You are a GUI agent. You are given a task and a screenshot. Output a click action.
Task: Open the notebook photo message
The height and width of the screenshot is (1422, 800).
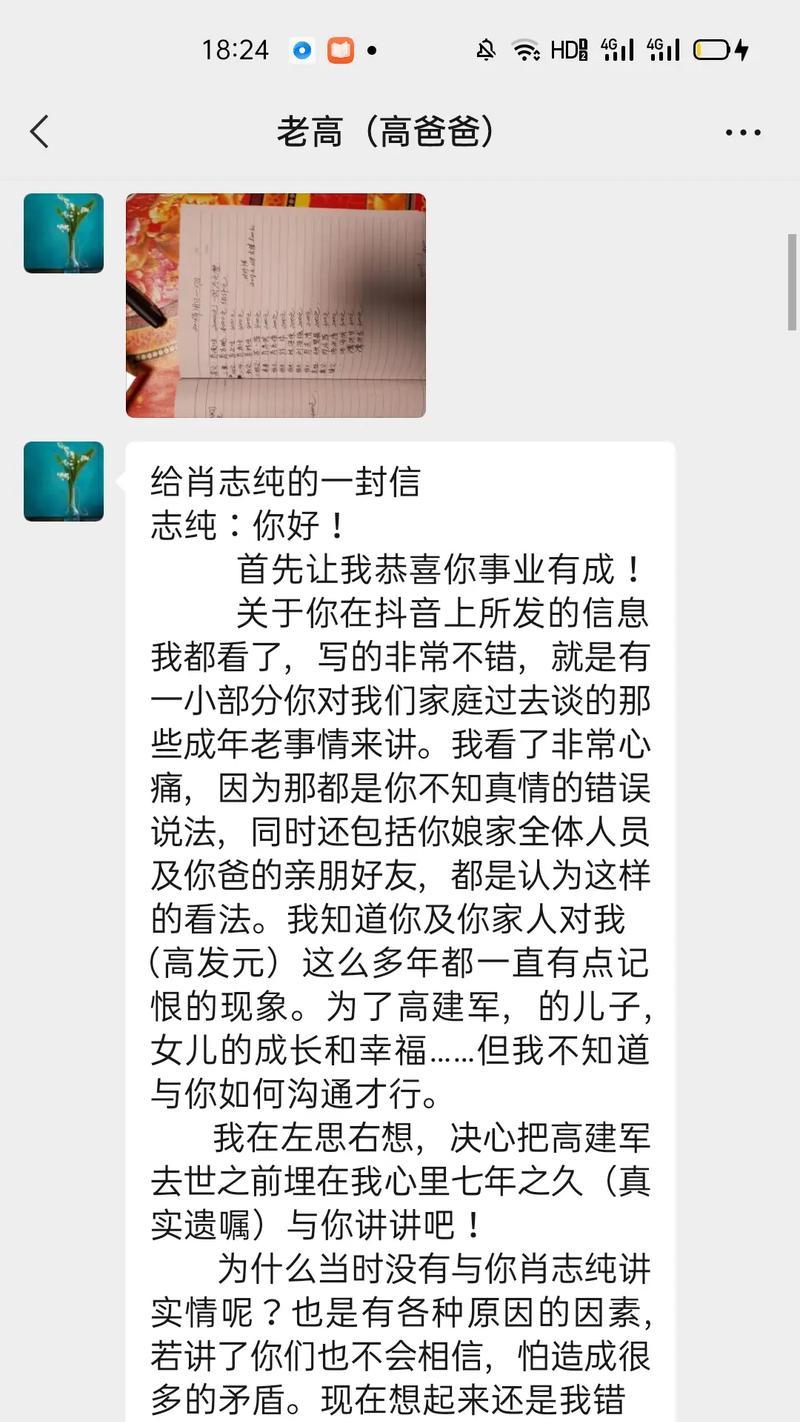tap(276, 305)
